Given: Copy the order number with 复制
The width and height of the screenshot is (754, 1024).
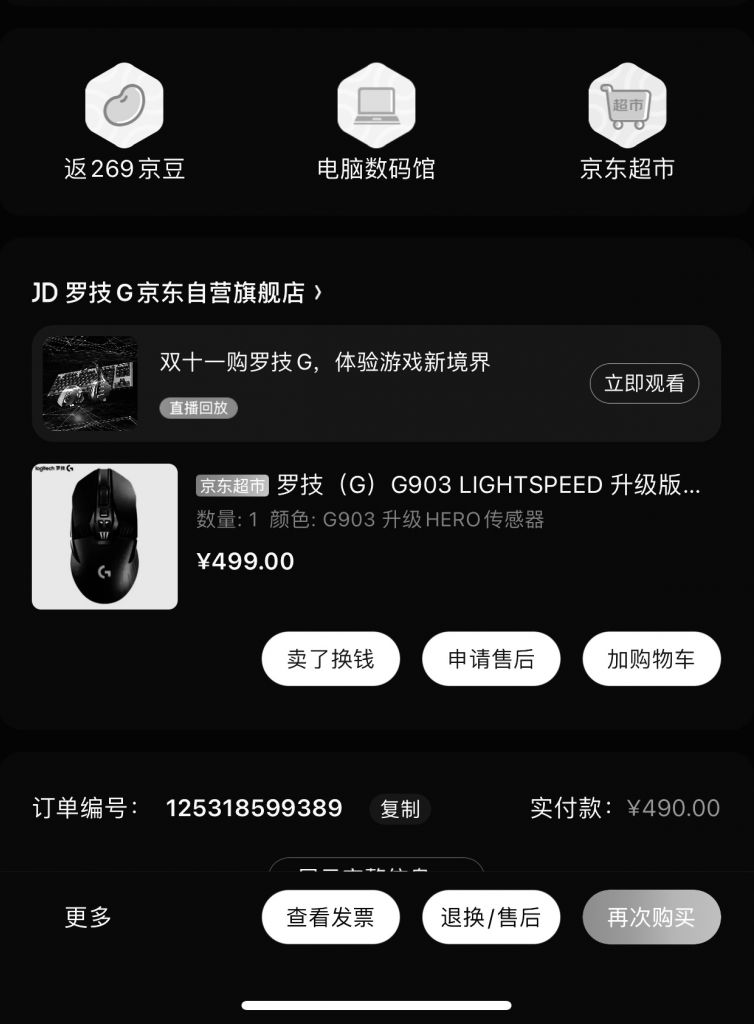Looking at the screenshot, I should click(x=399, y=810).
